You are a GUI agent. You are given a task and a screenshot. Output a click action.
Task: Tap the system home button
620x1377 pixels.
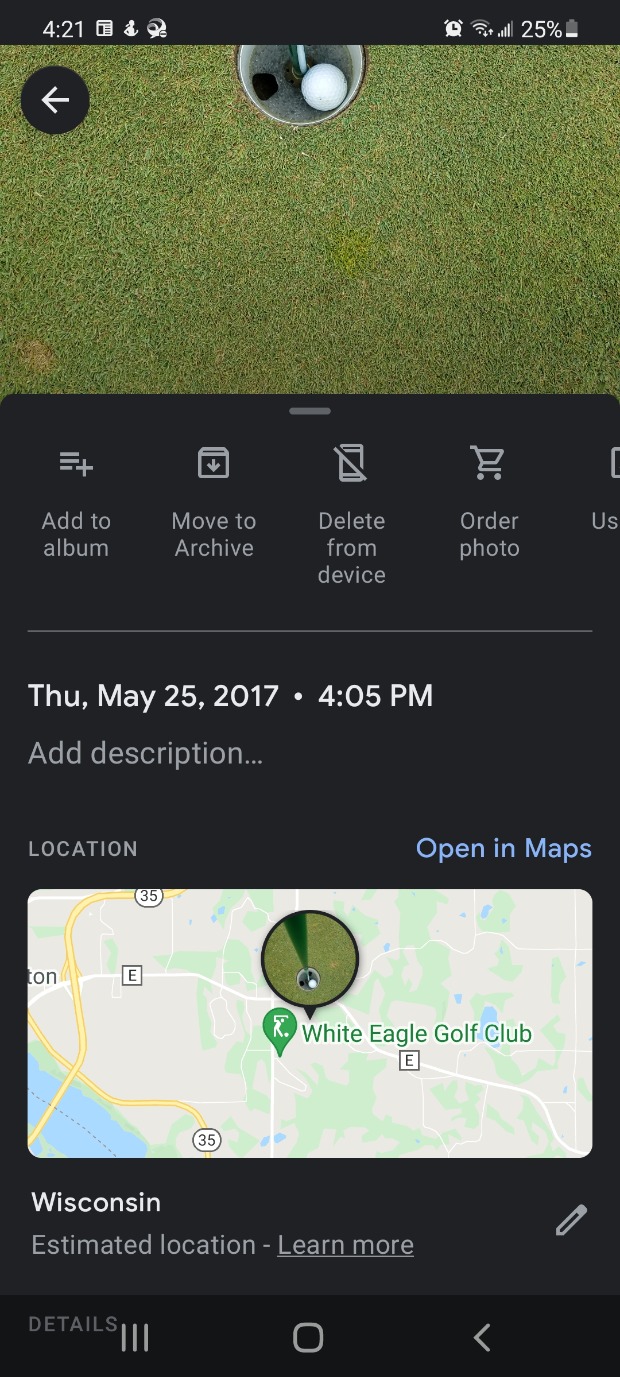[308, 1337]
